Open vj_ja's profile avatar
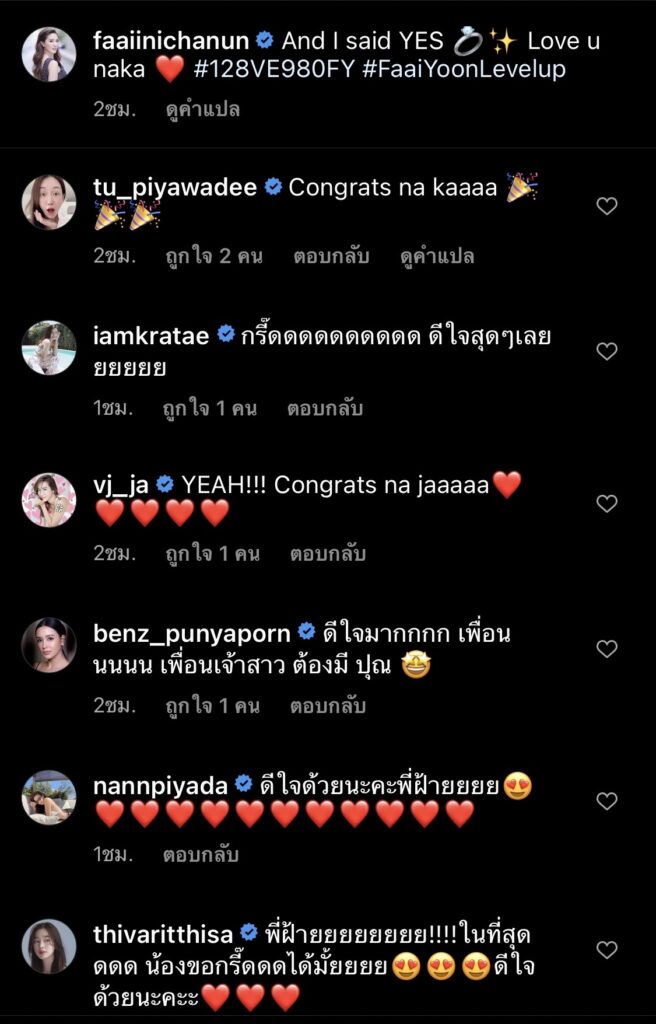 (49, 499)
